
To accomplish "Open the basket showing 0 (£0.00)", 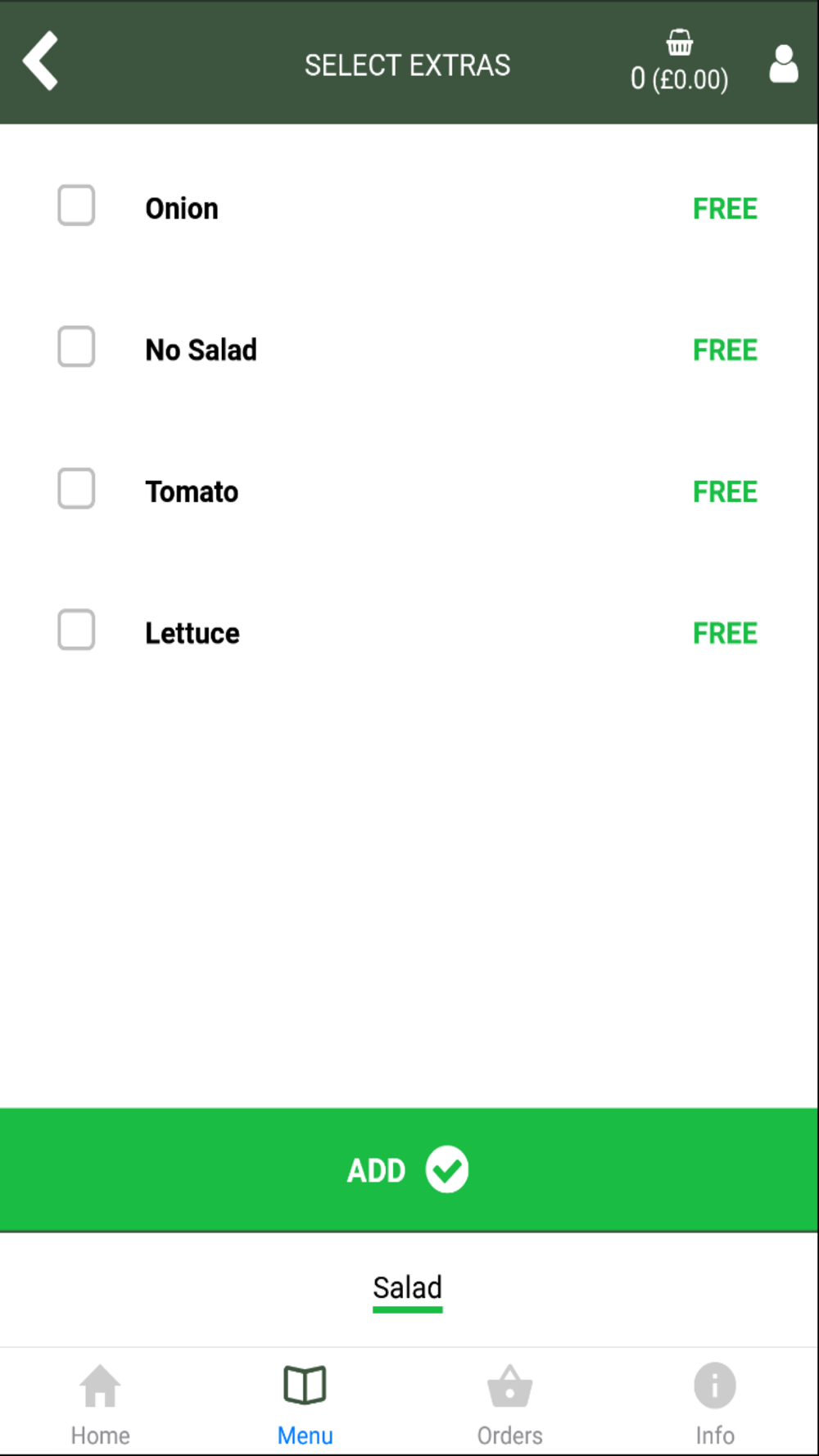I will 679,62.
